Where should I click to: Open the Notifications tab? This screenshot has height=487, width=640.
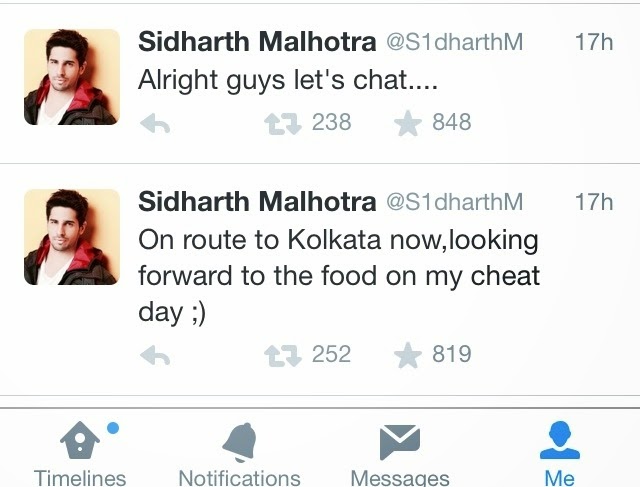[x=239, y=452]
